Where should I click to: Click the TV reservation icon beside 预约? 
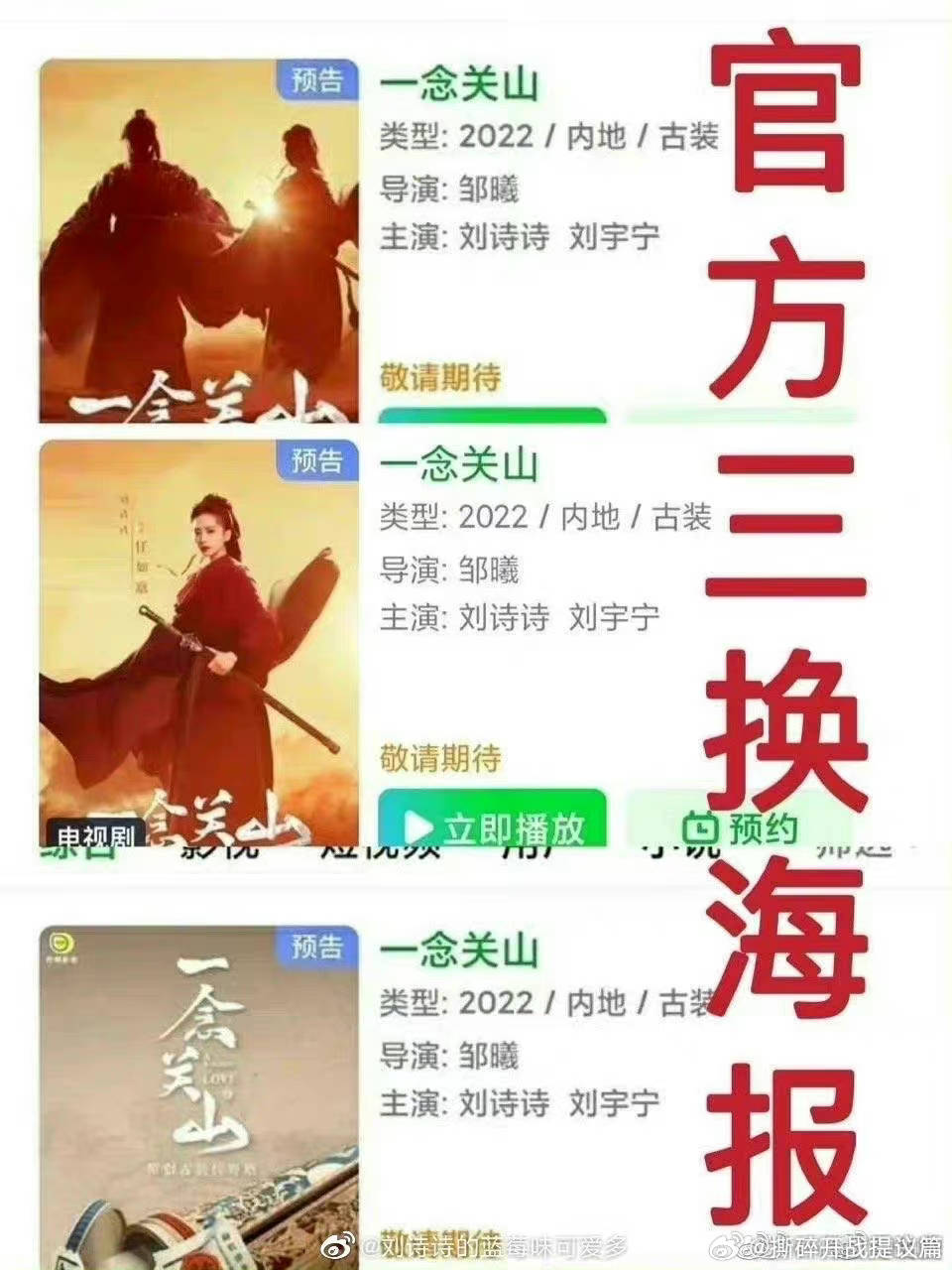[x=700, y=825]
